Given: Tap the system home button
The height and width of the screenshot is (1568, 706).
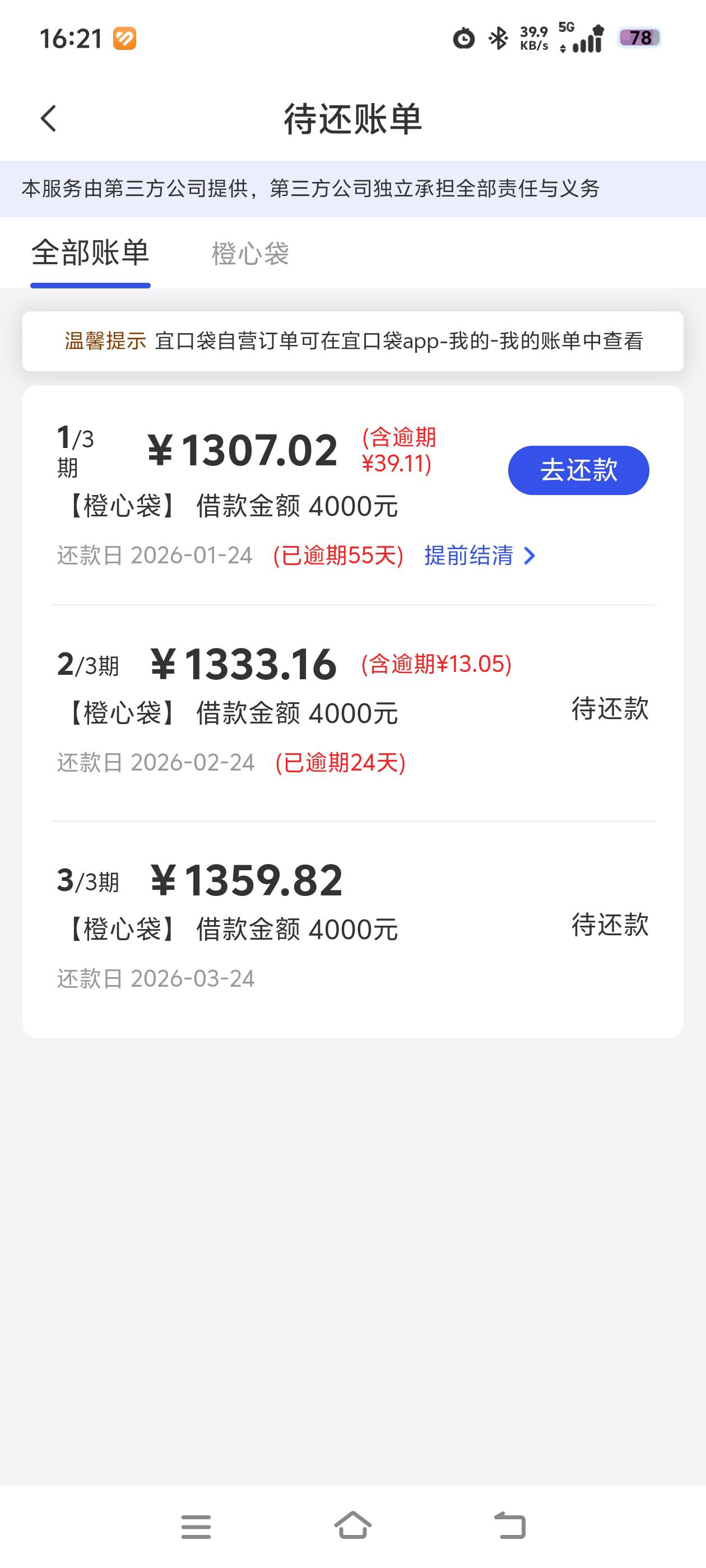Looking at the screenshot, I should pyautogui.click(x=354, y=1526).
